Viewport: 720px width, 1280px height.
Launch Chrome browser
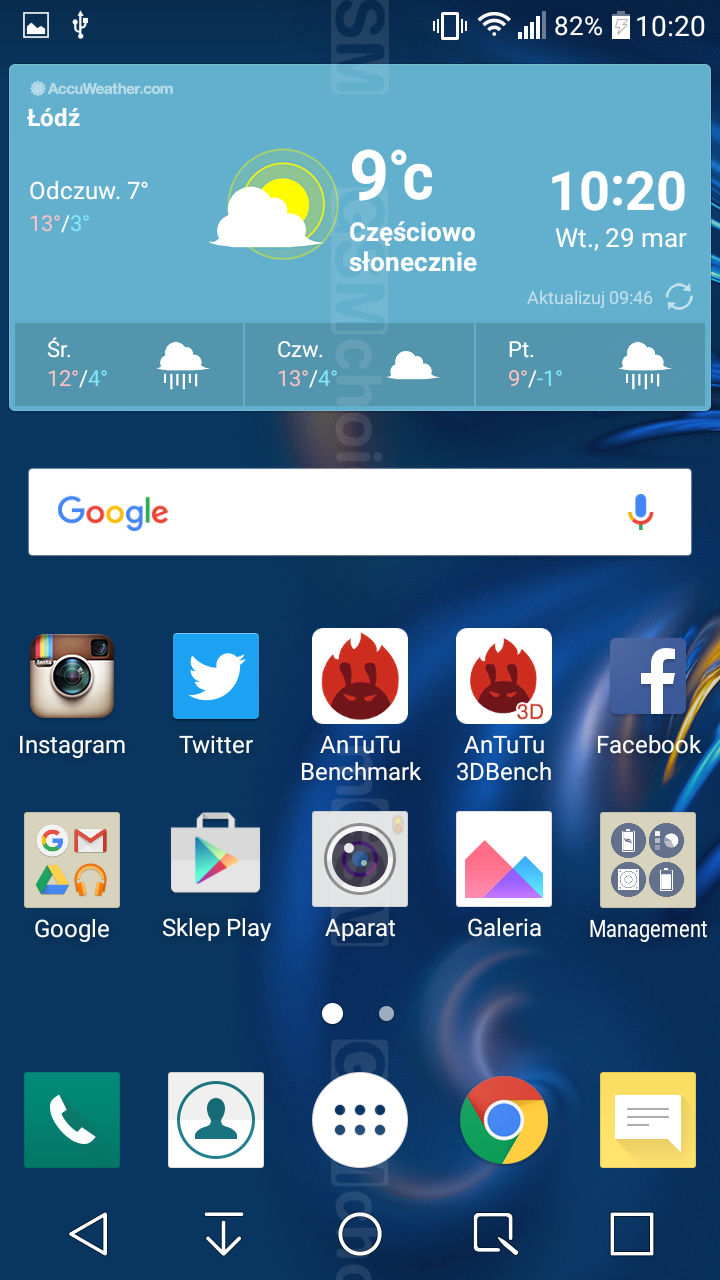(504, 1120)
